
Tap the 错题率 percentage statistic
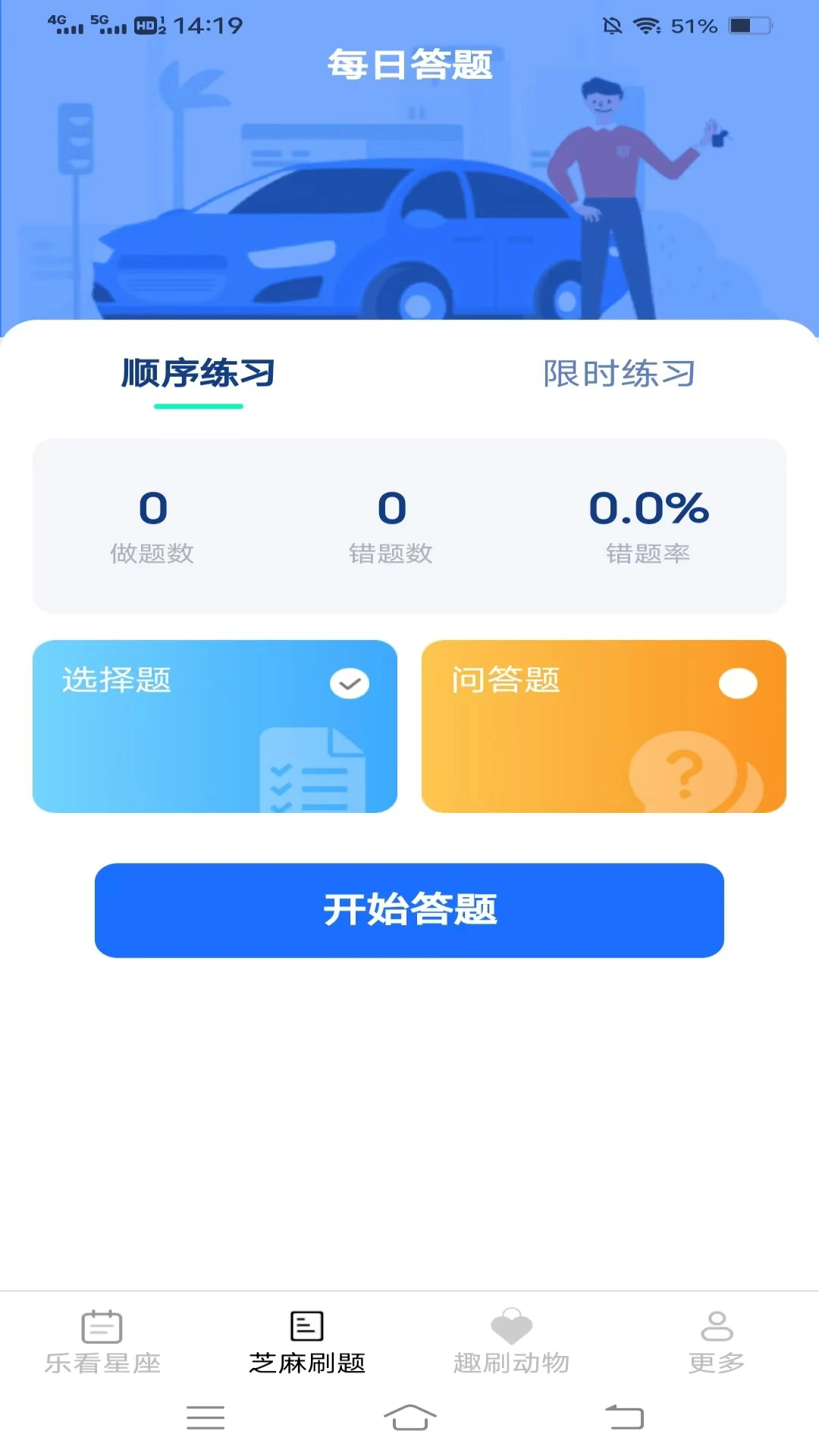pos(649,523)
